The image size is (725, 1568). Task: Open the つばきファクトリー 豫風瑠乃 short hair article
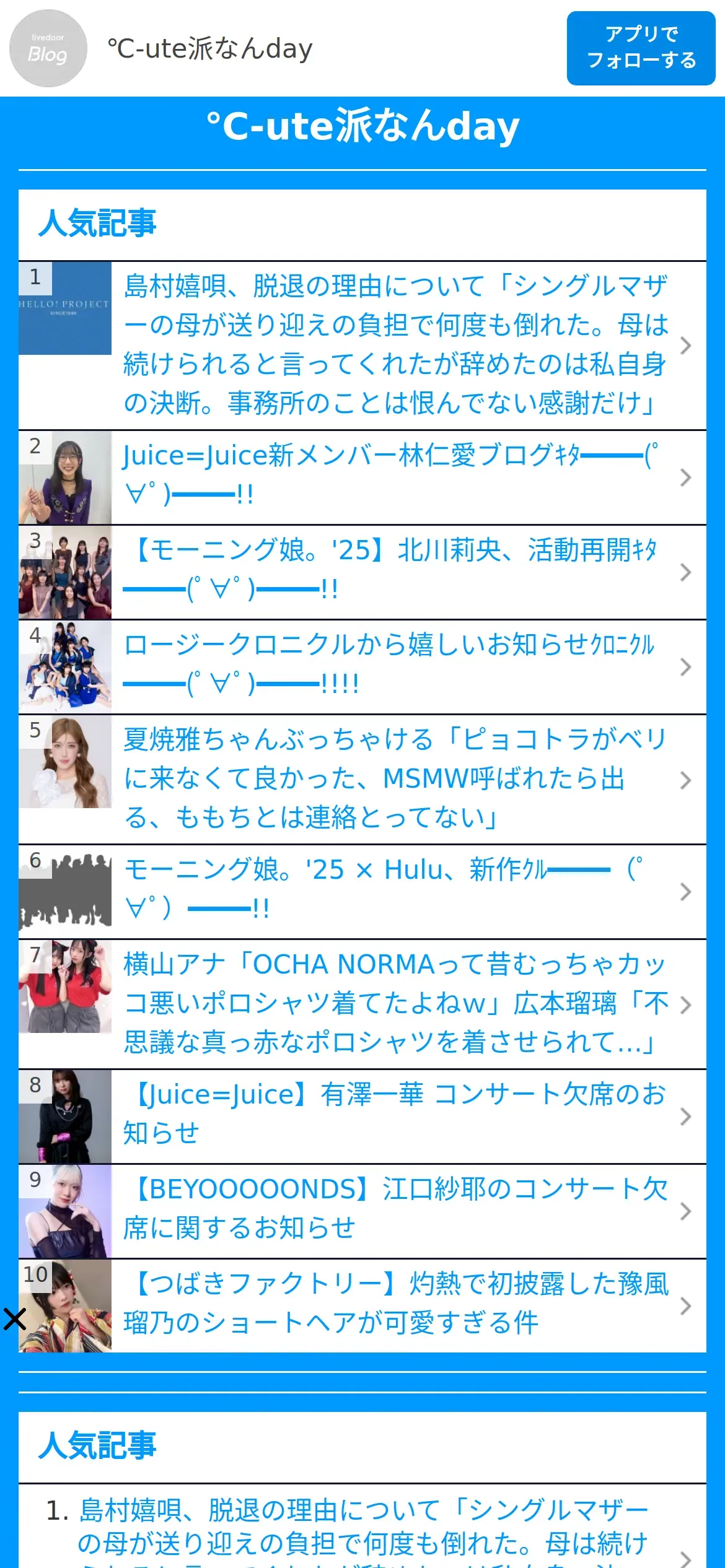[394, 1304]
